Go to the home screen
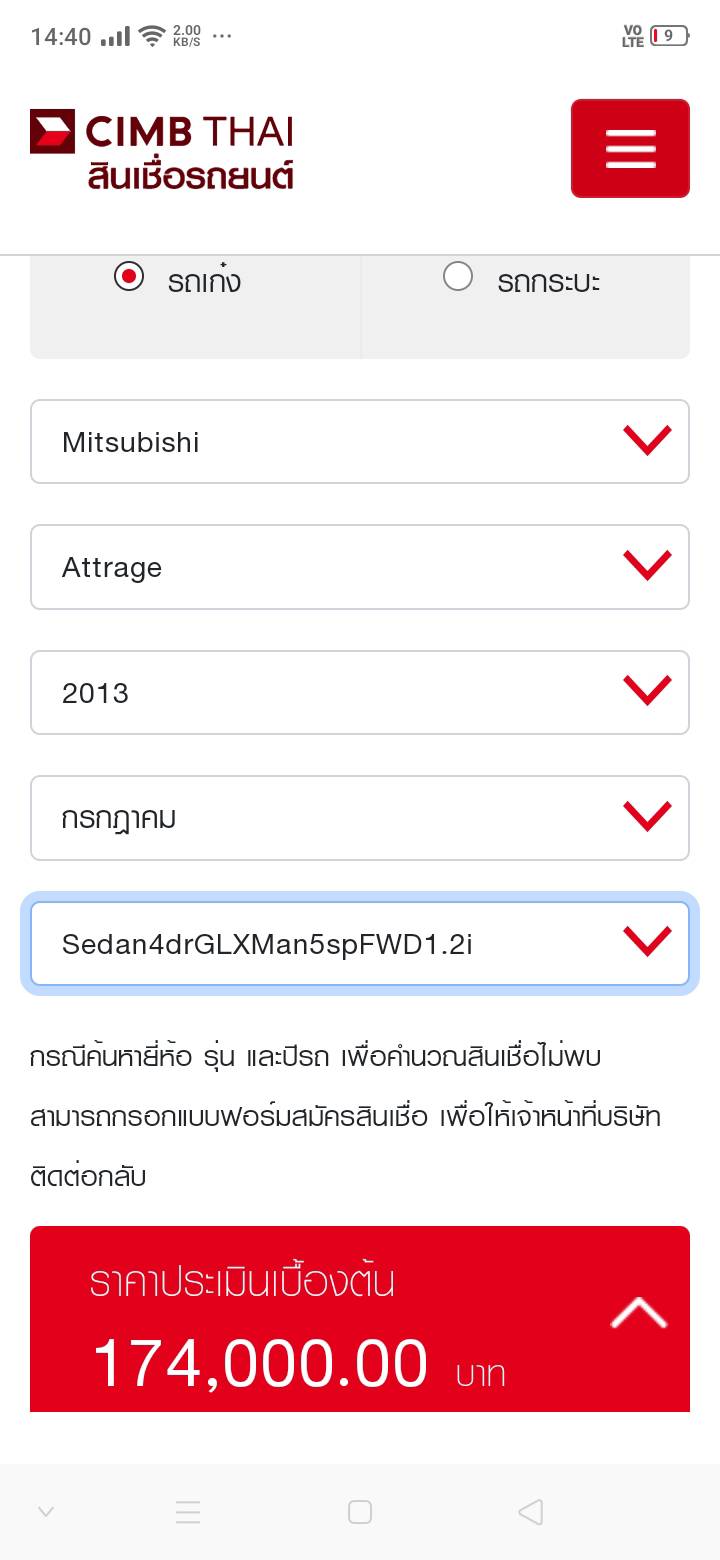This screenshot has width=720, height=1560. 360,1512
